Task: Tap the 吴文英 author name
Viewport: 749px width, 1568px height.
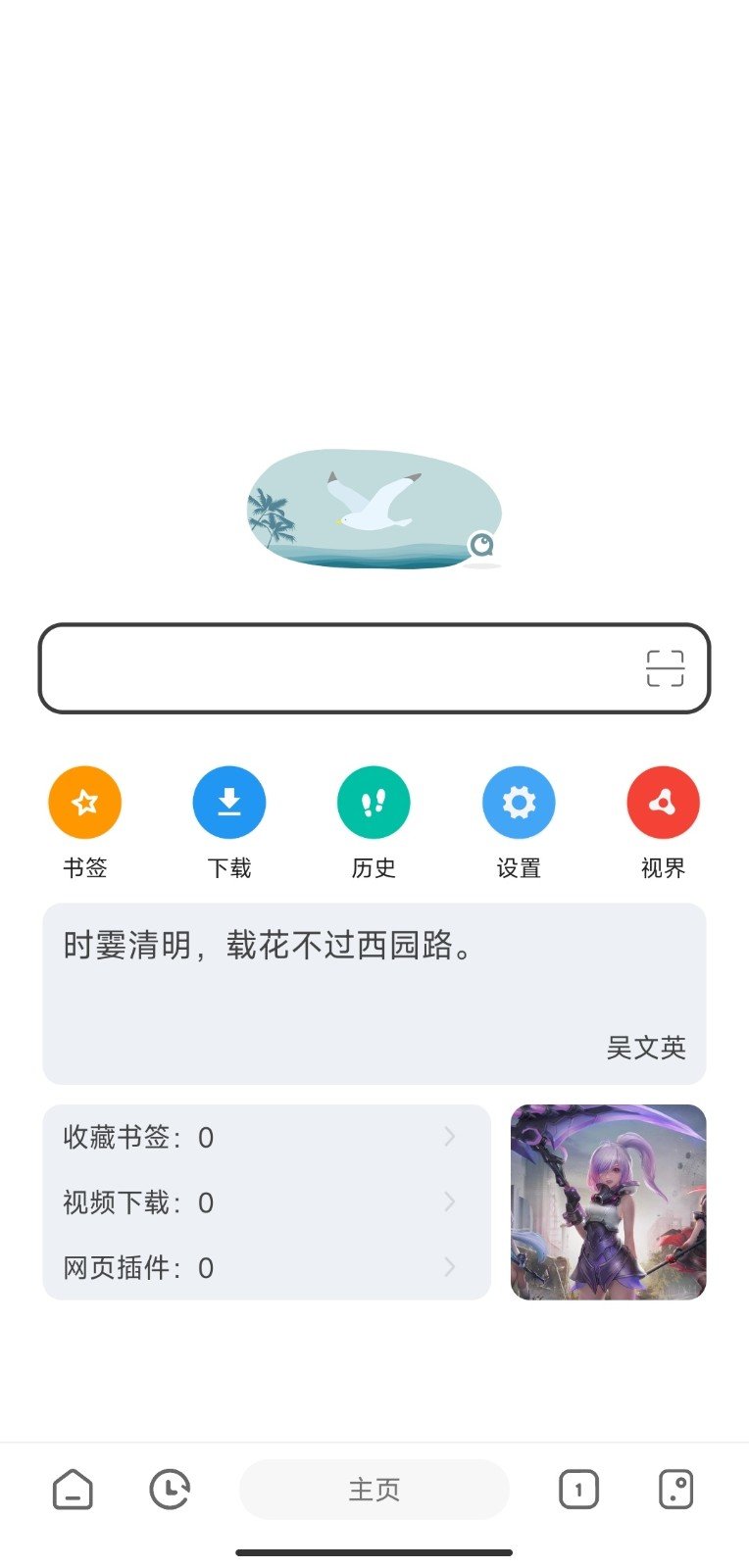Action: [648, 1048]
